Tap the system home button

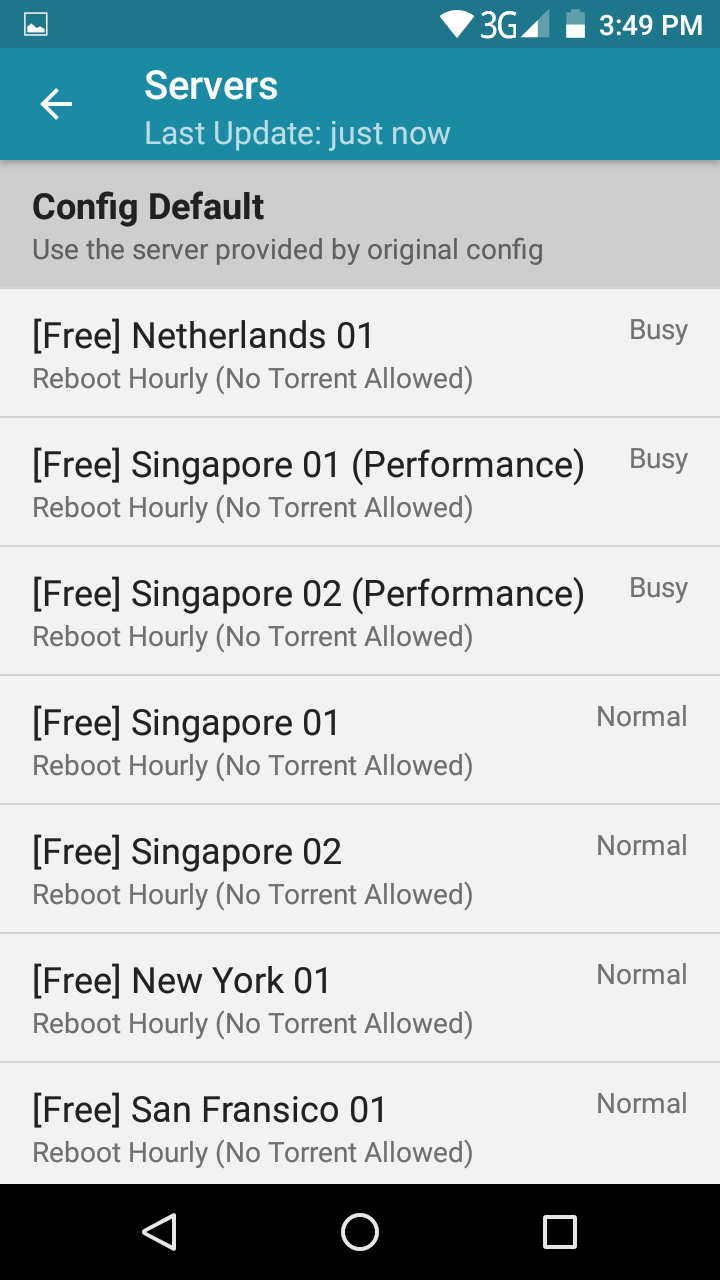click(x=360, y=1232)
